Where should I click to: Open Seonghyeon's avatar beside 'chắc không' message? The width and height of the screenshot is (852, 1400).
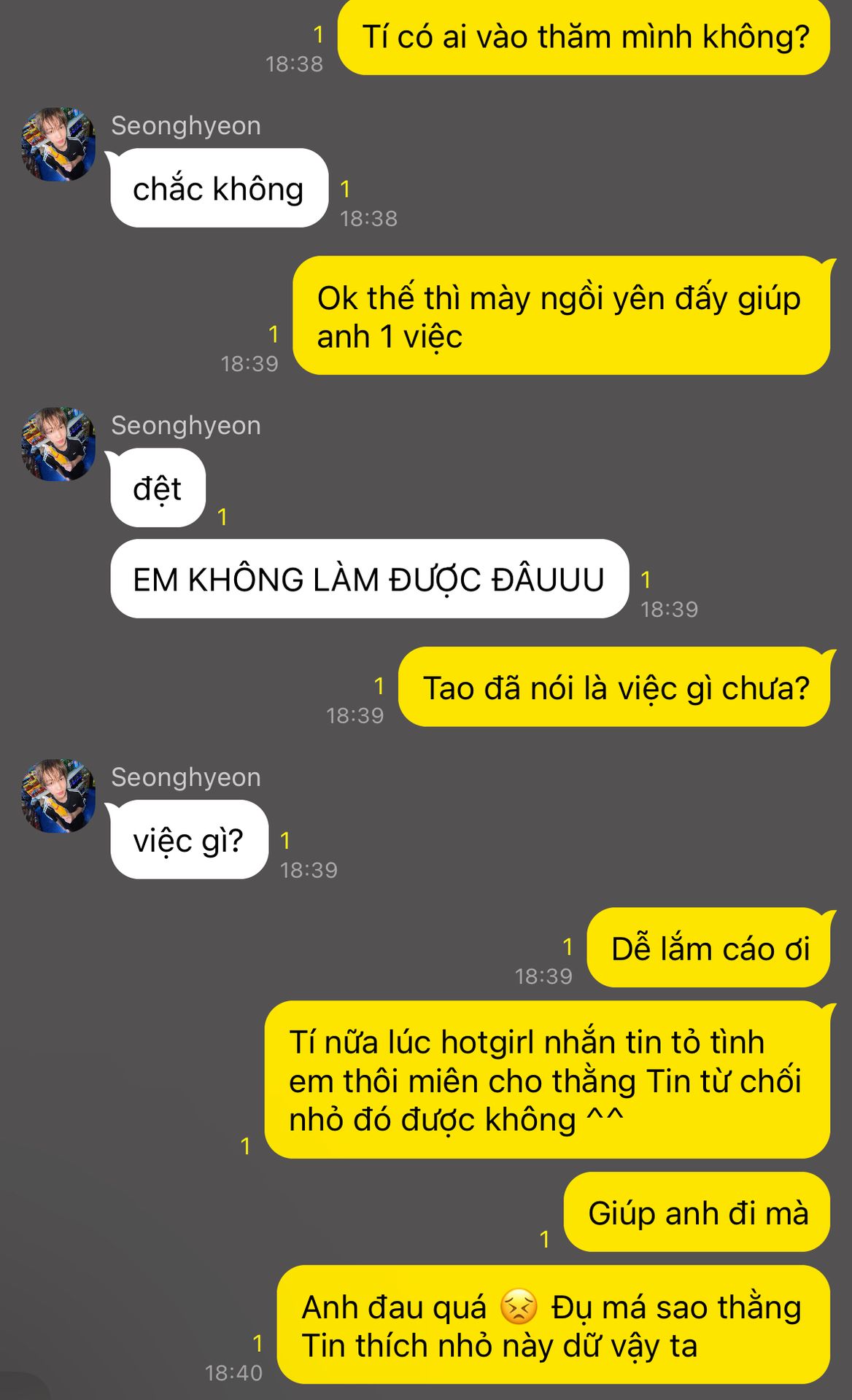58,144
